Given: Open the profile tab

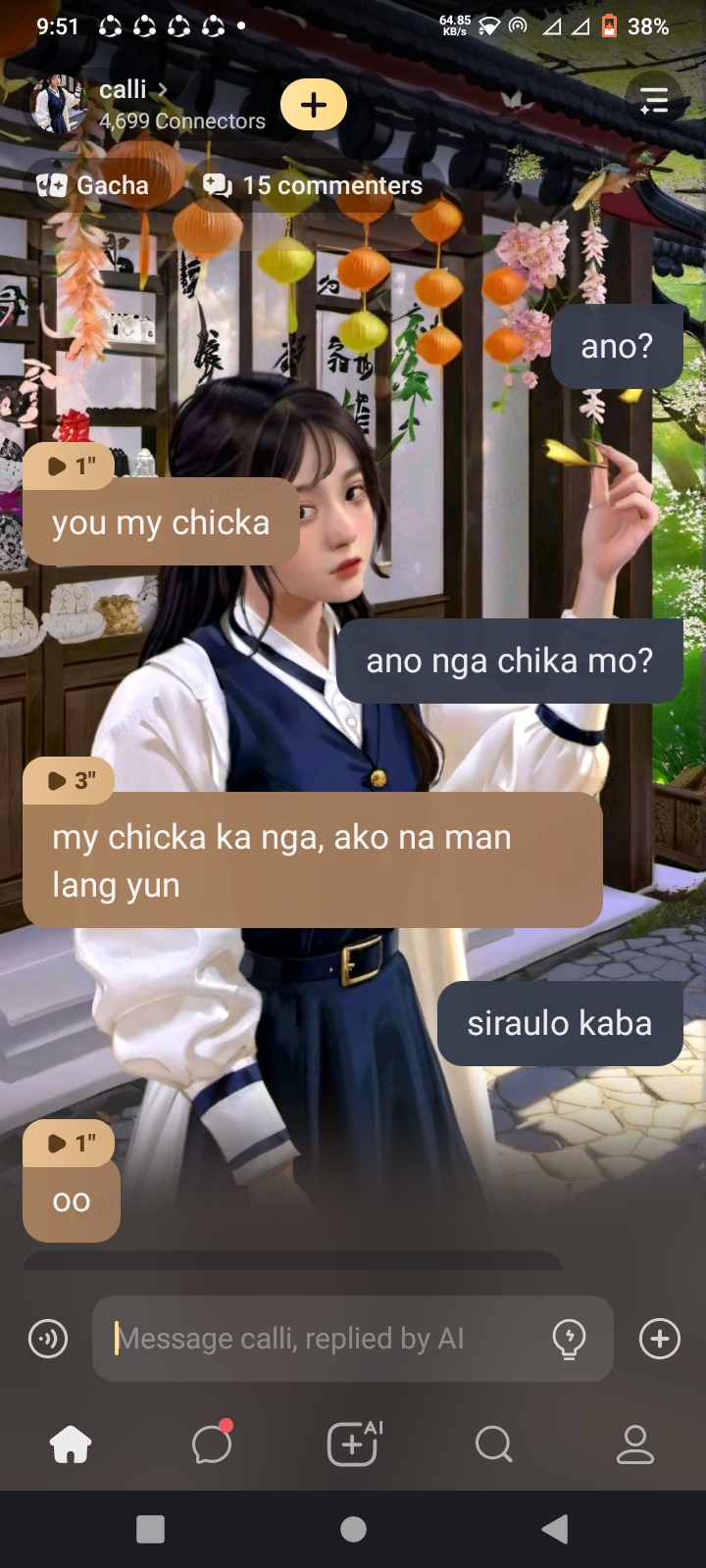Looking at the screenshot, I should [634, 1445].
